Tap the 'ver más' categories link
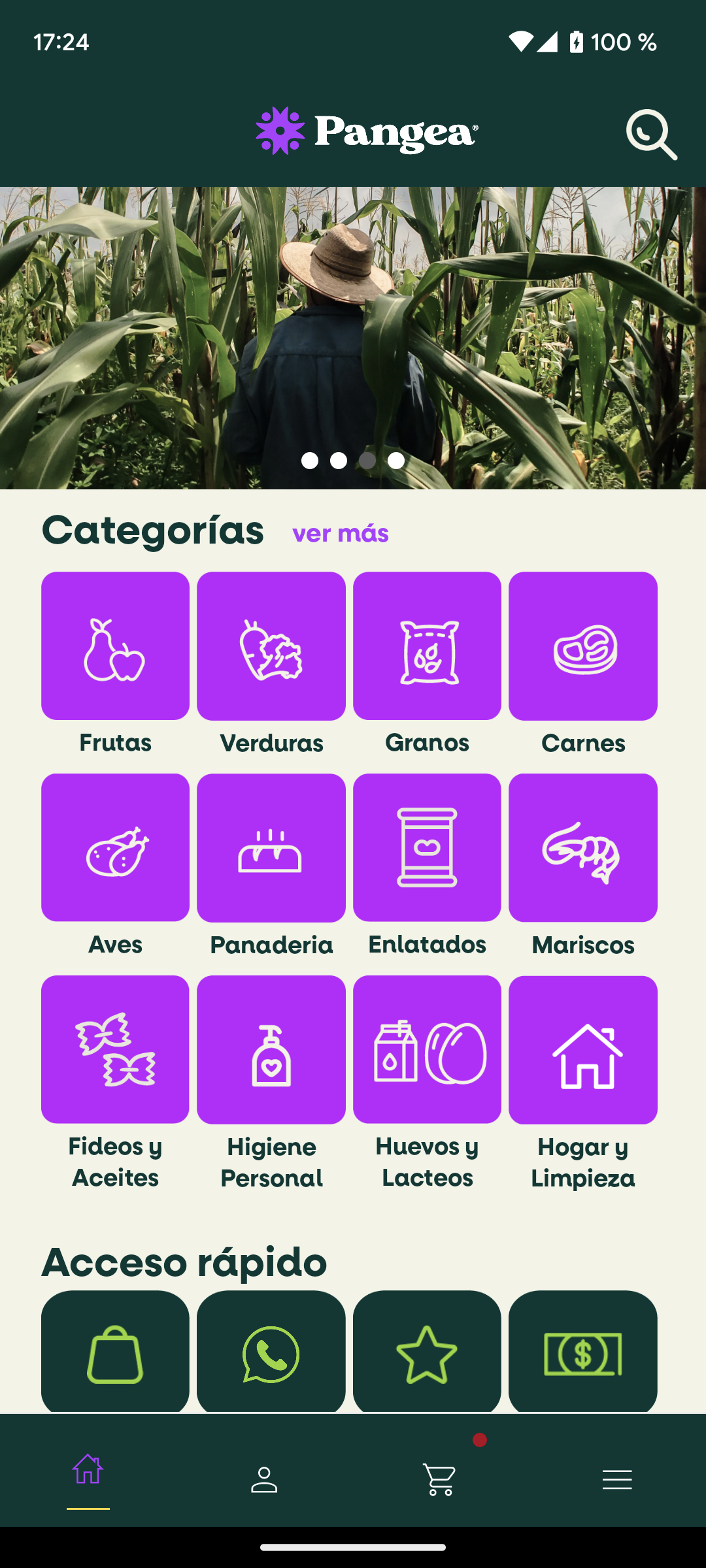Screen dimensions: 706x1568 (341, 534)
